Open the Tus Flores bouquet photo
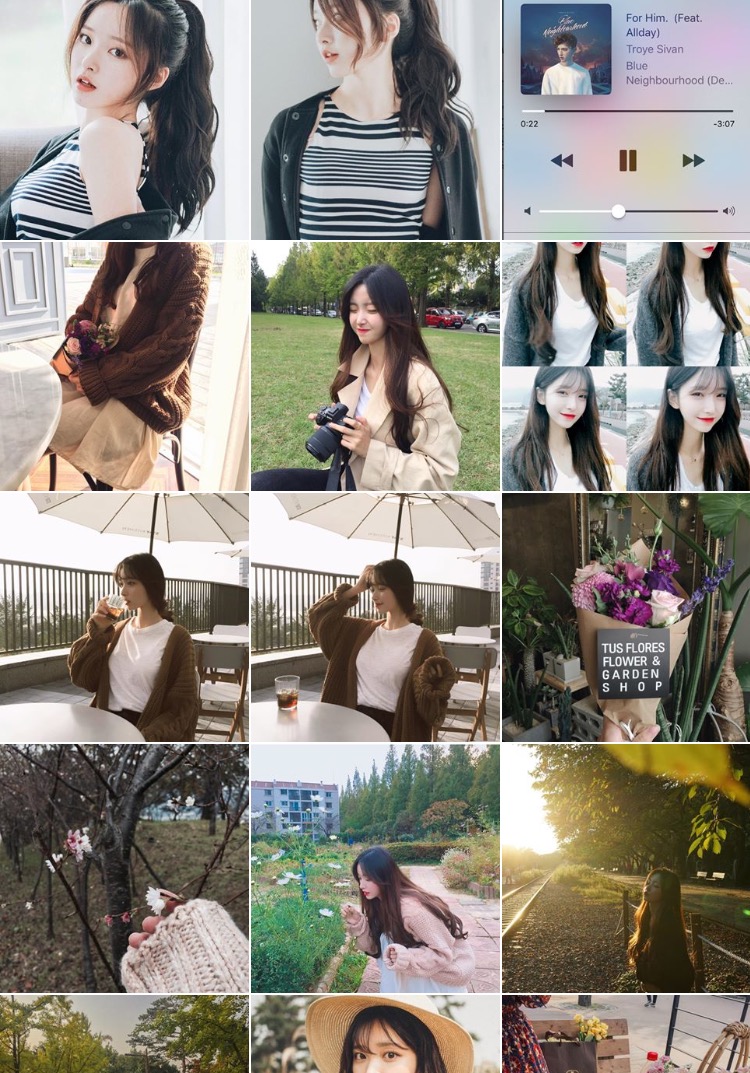 626,617
